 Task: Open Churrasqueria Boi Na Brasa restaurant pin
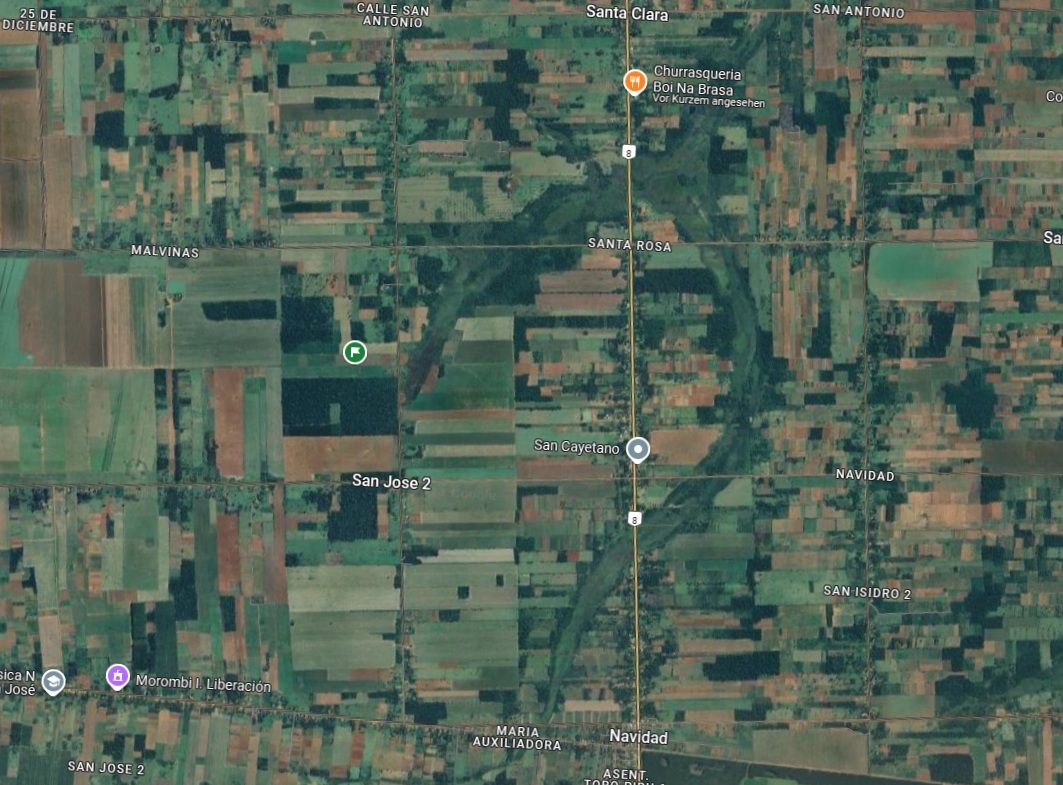634,81
